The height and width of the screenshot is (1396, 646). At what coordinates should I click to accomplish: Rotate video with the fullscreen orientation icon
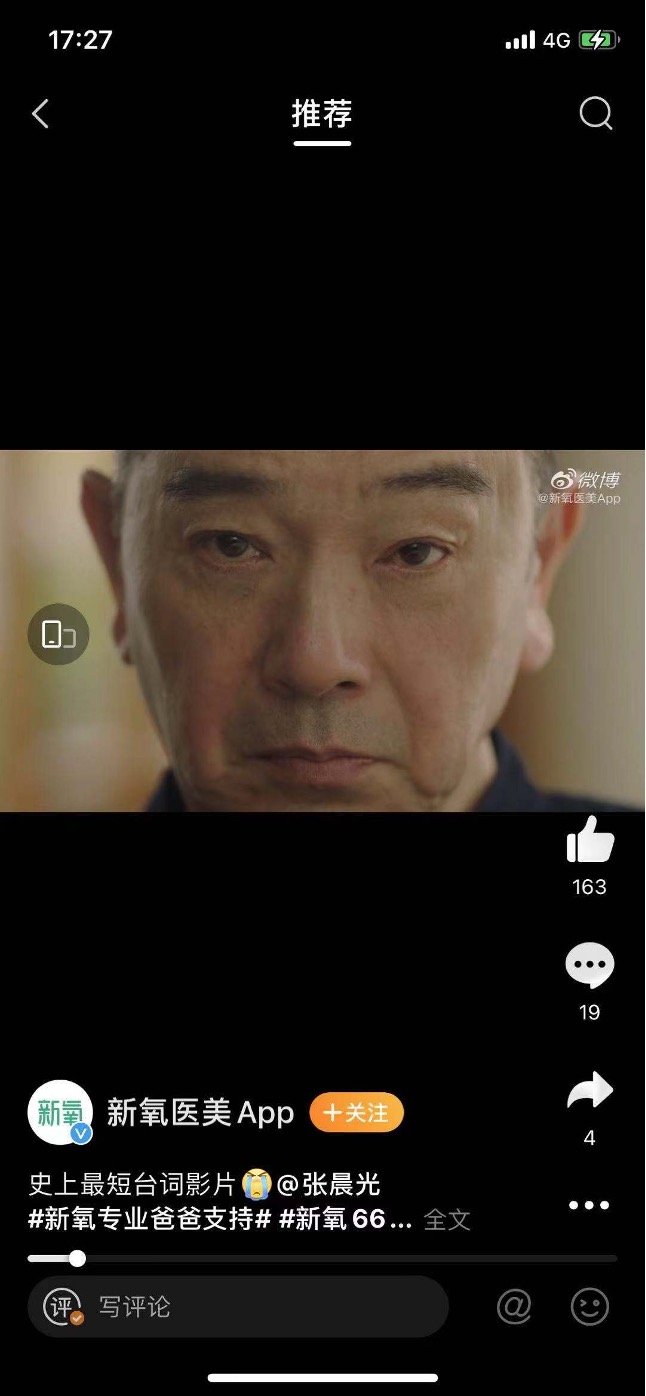(58, 634)
